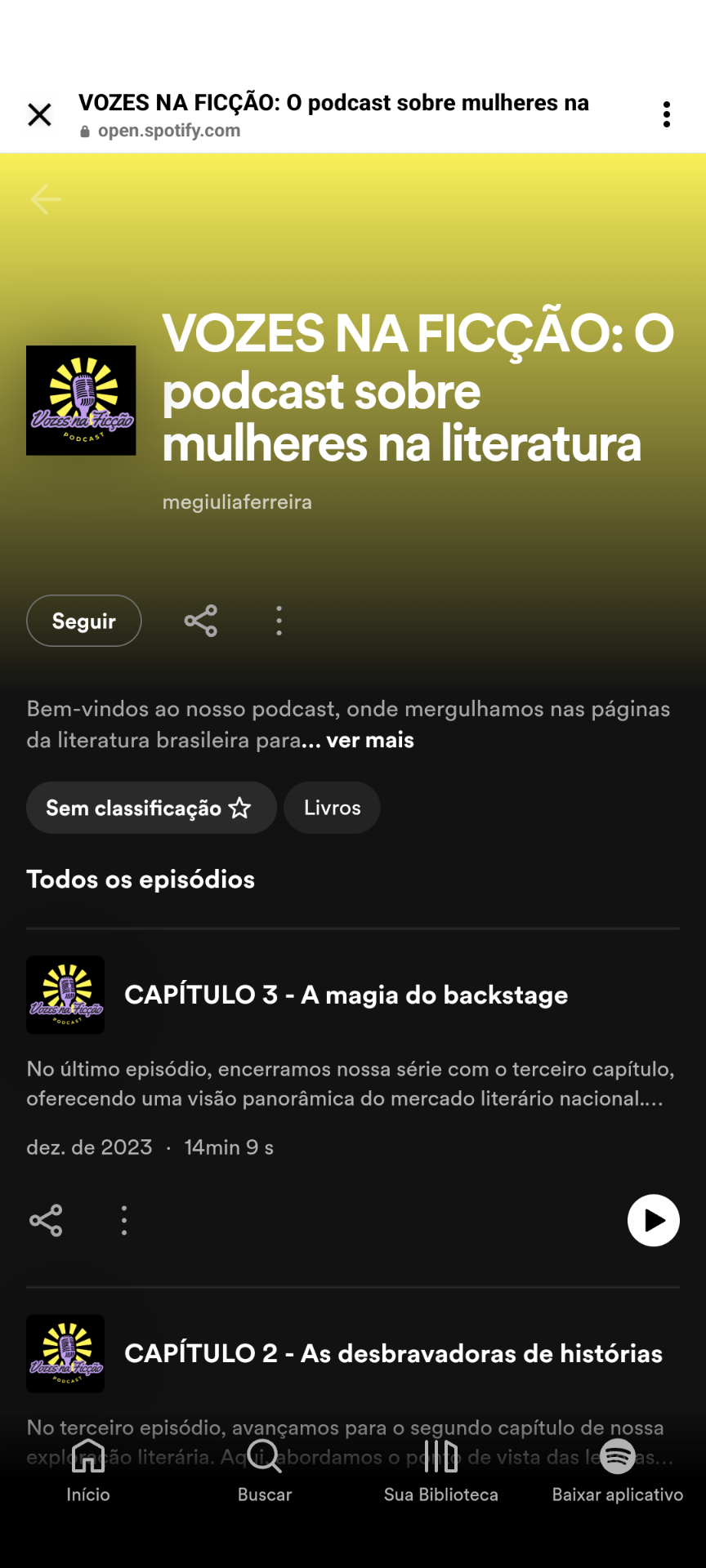The height and width of the screenshot is (1568, 706).
Task: Expand description with ver mais
Action: 370,741
